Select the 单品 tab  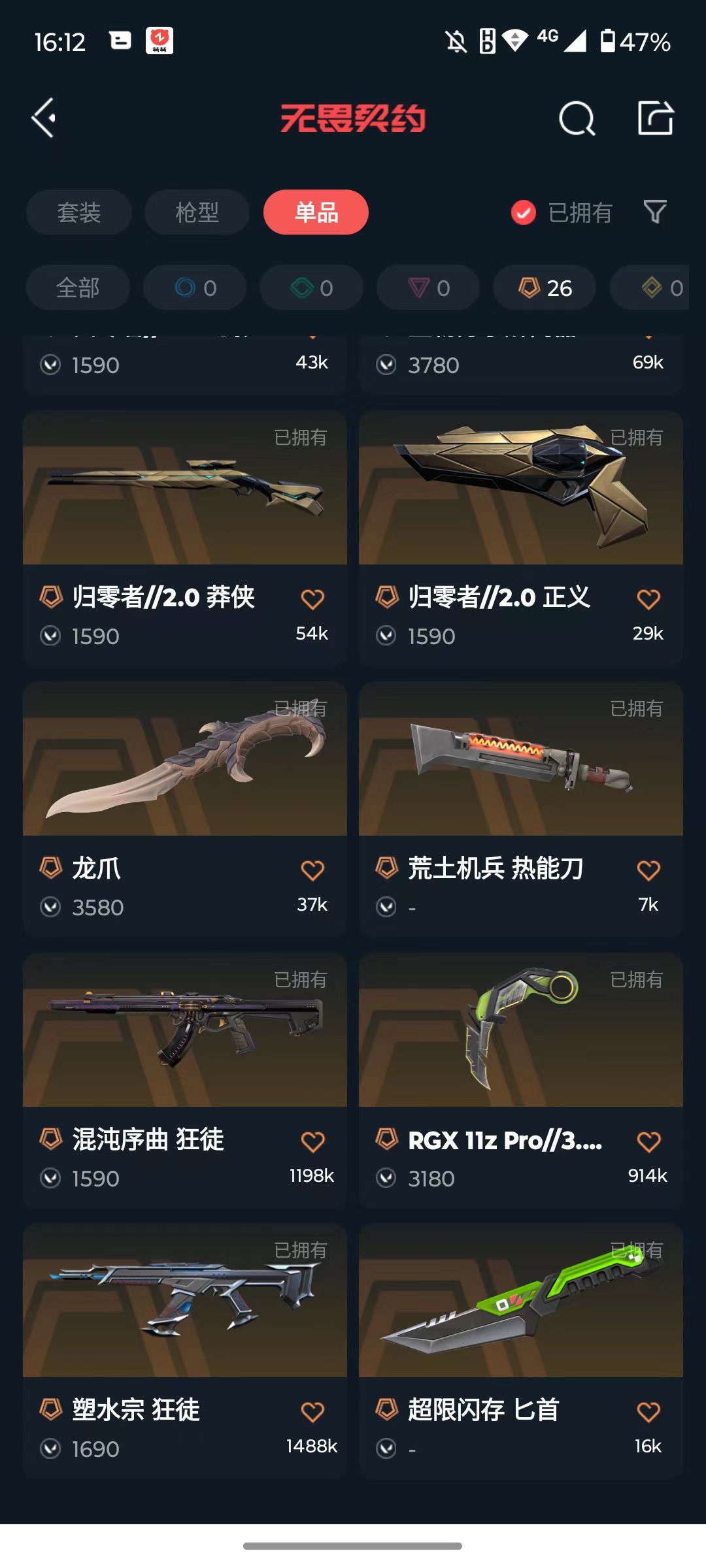[x=316, y=212]
